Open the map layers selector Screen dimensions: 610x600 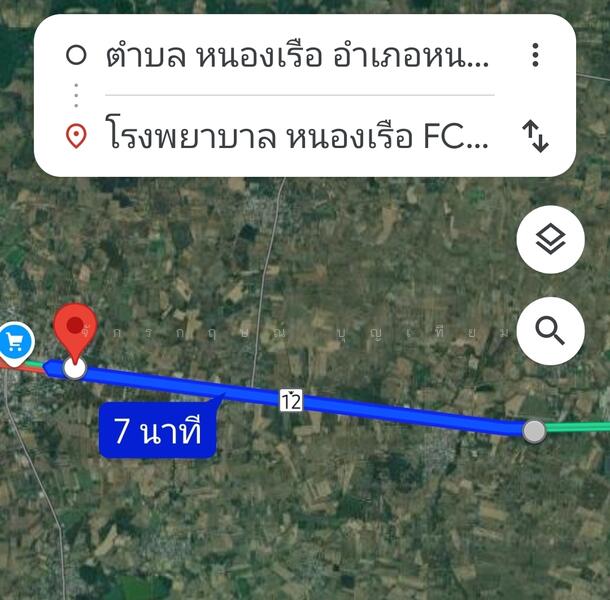click(x=550, y=240)
